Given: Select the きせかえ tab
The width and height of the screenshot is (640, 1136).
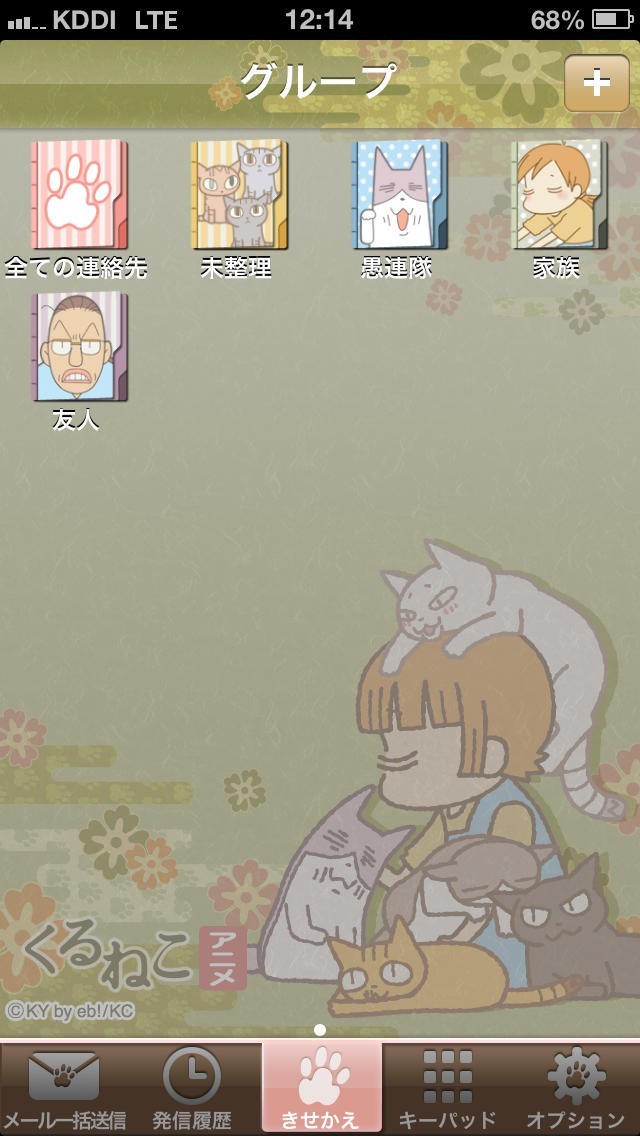Looking at the screenshot, I should pos(320,1089).
